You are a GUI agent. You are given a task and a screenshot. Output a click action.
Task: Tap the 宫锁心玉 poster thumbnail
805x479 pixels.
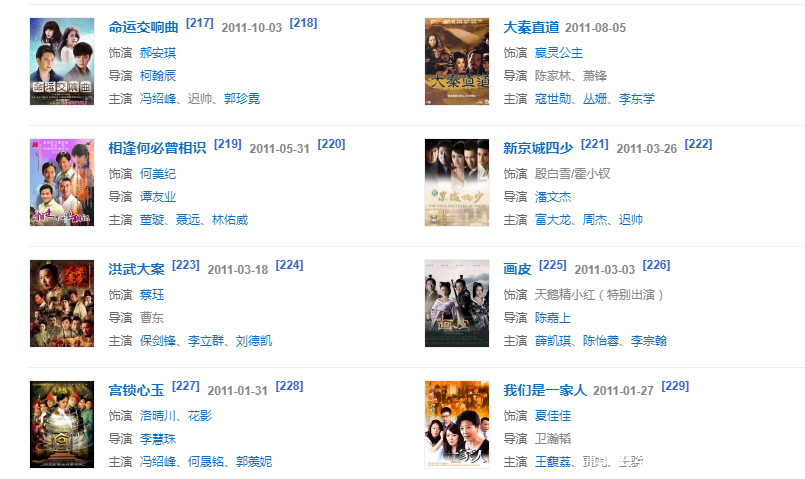[62, 425]
